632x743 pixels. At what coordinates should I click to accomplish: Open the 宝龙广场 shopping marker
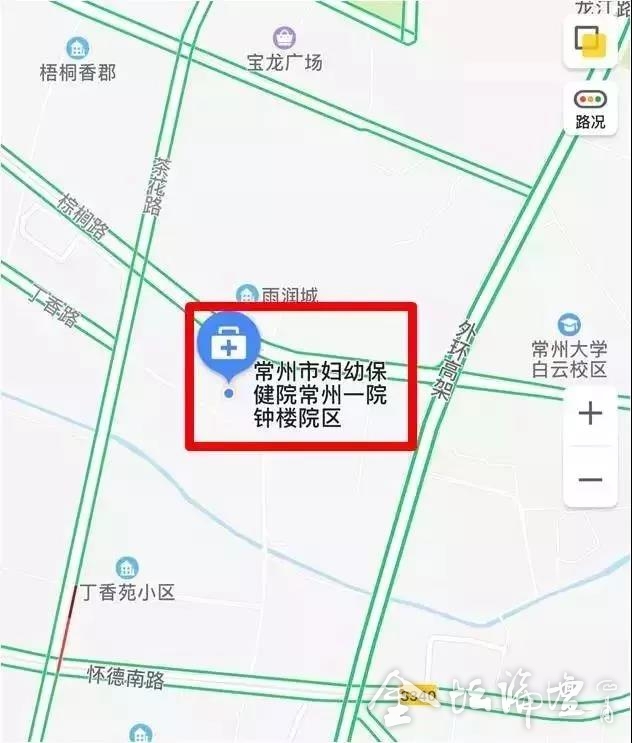pyautogui.click(x=285, y=39)
